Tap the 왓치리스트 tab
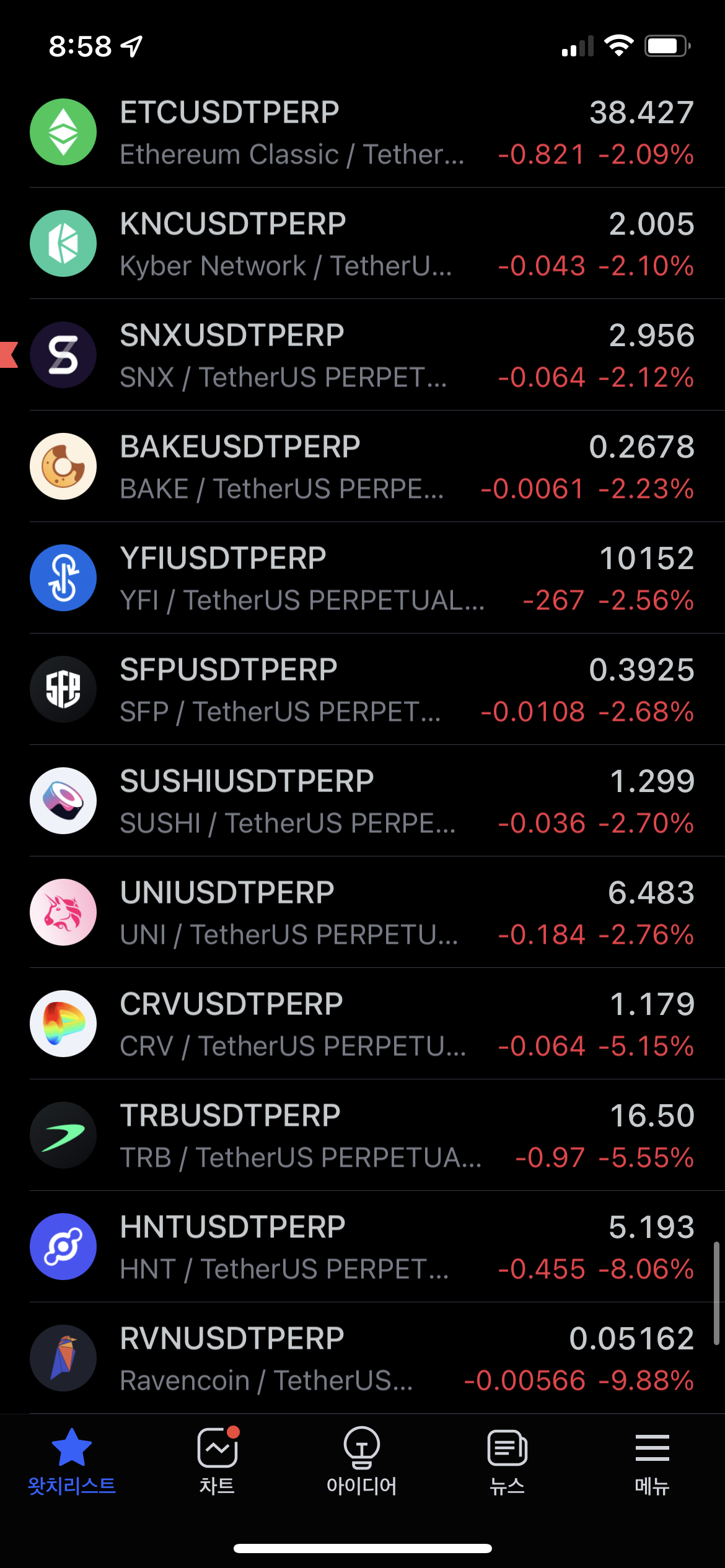The height and width of the screenshot is (1568, 725). 72,1461
